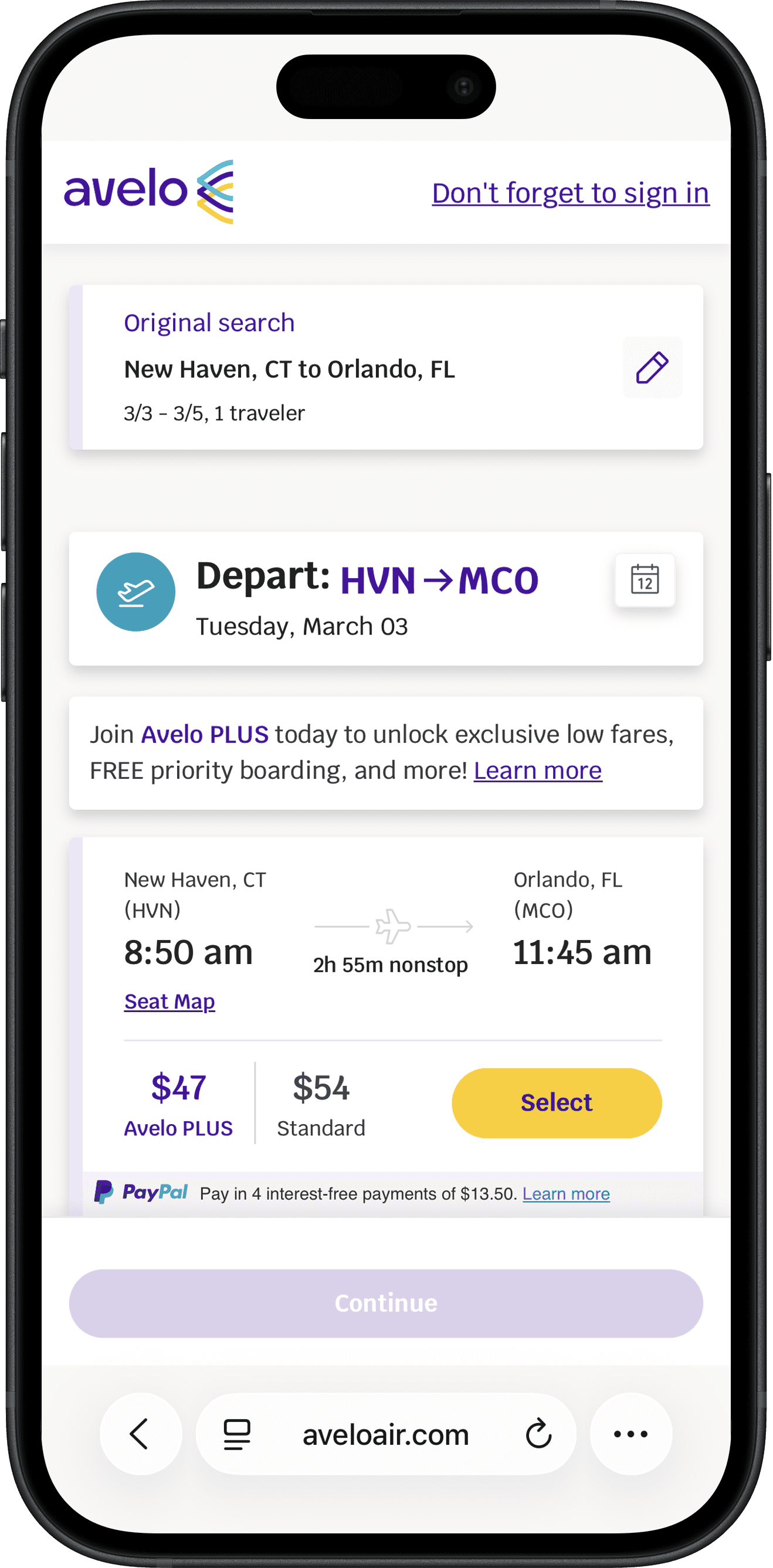Image resolution: width=773 pixels, height=1568 pixels.
Task: Open page settings icon in address bar
Action: coord(237,1434)
